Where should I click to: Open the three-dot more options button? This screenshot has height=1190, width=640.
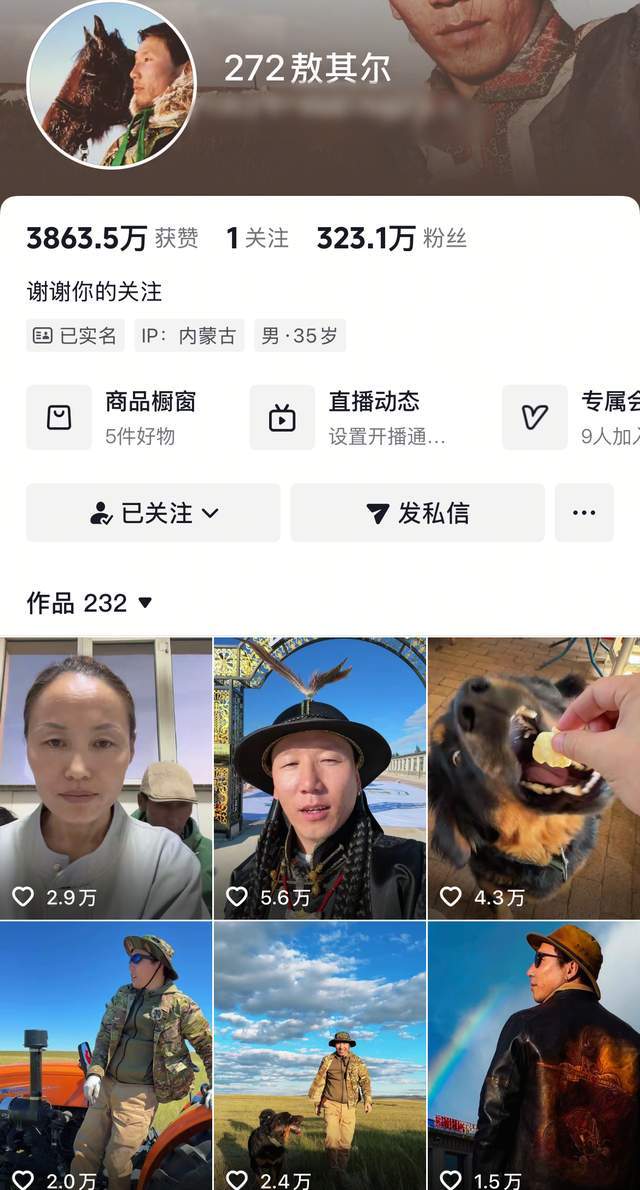click(584, 513)
